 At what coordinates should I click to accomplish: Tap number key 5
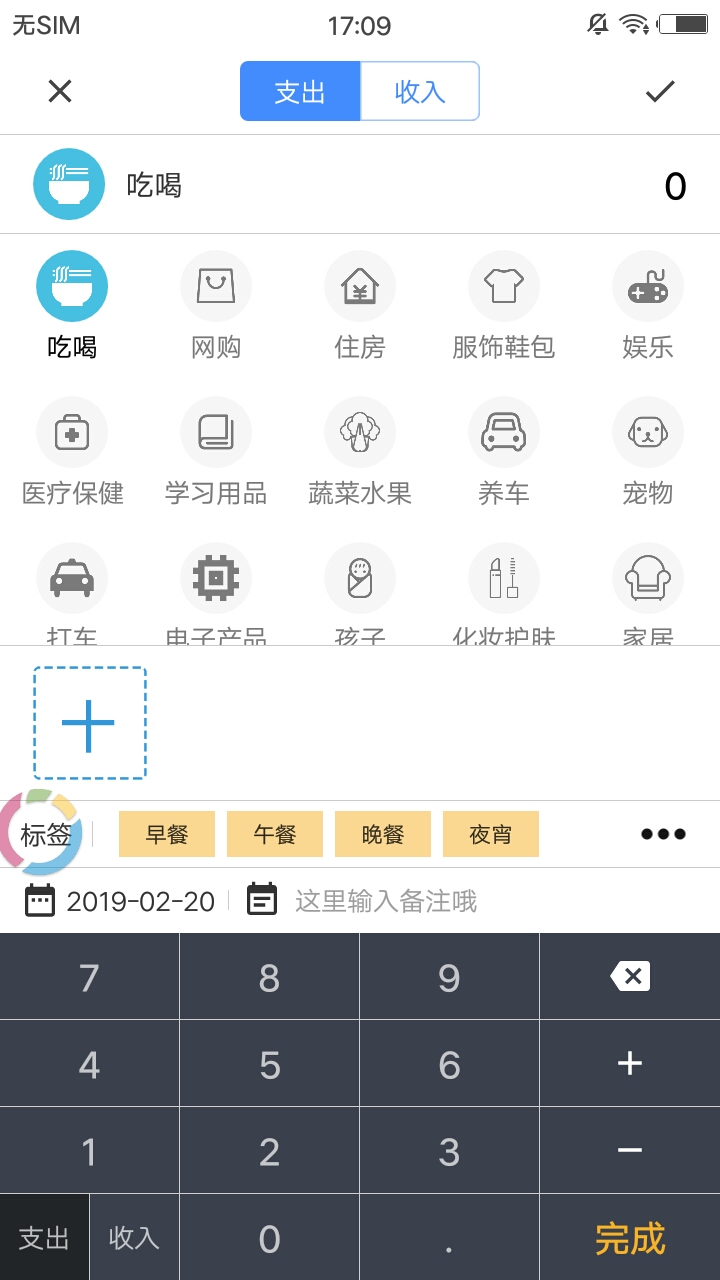(x=269, y=1064)
